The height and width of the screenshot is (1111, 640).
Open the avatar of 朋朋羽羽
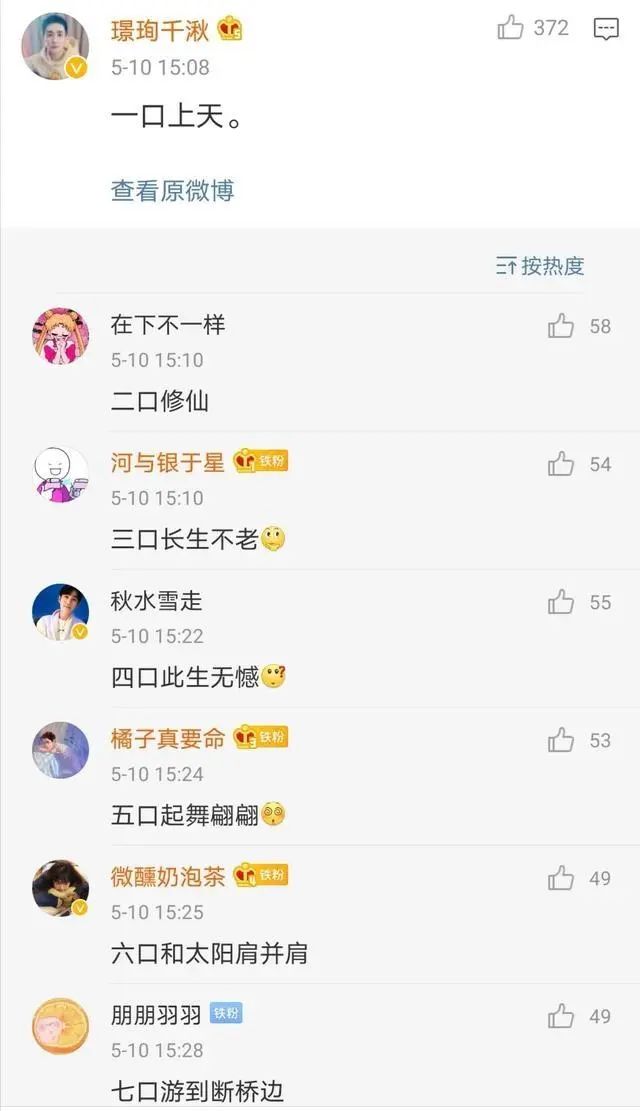(60, 1026)
